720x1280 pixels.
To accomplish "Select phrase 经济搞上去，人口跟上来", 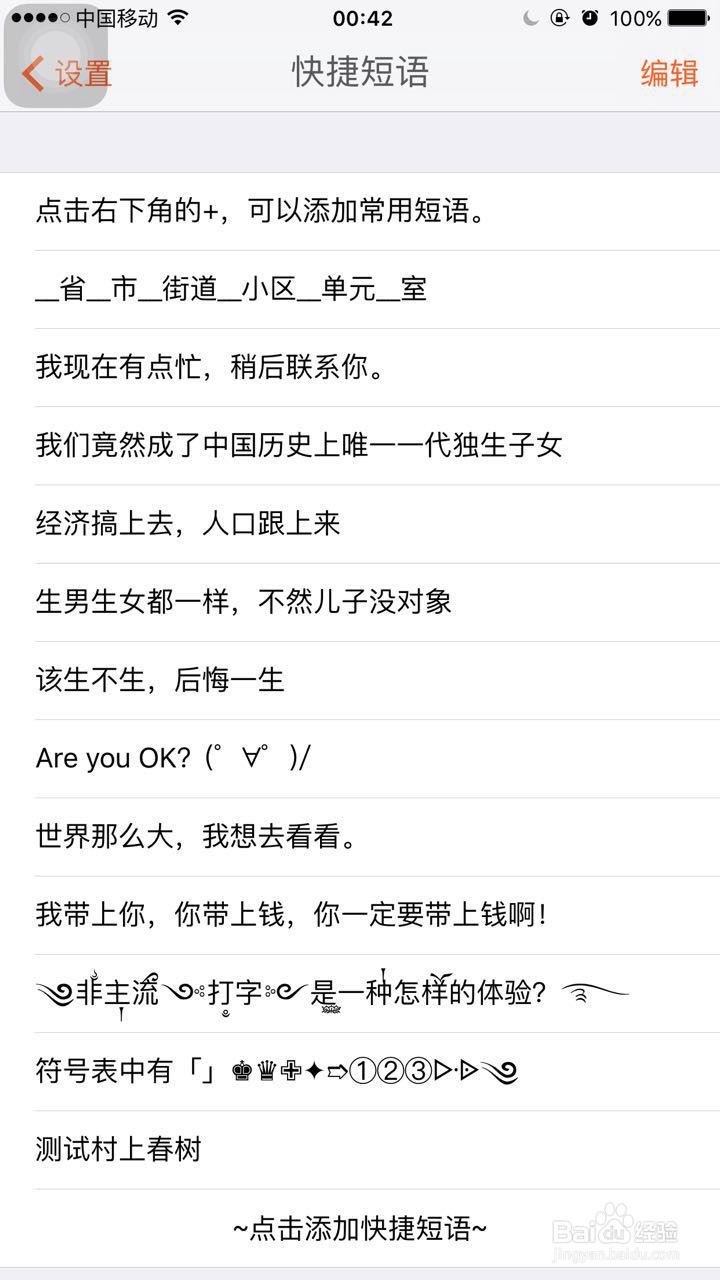I will pos(190,524).
